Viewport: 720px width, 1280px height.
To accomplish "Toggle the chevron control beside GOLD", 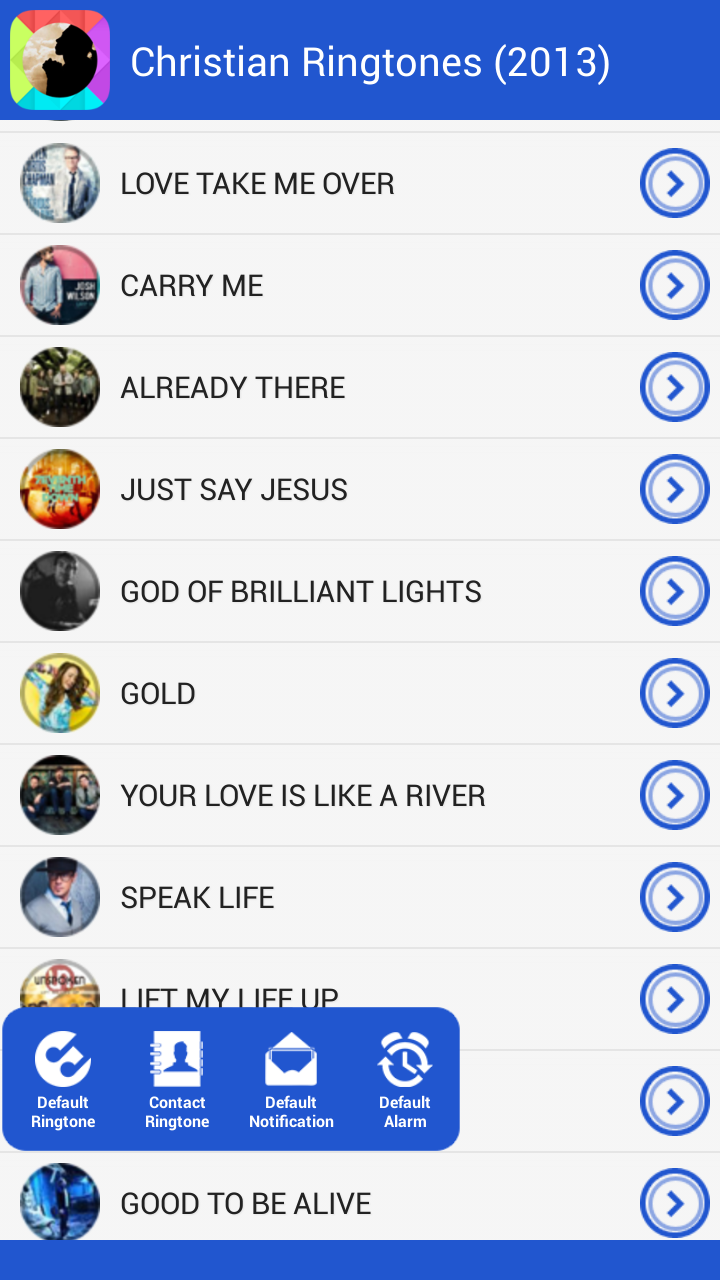I will click(x=675, y=693).
